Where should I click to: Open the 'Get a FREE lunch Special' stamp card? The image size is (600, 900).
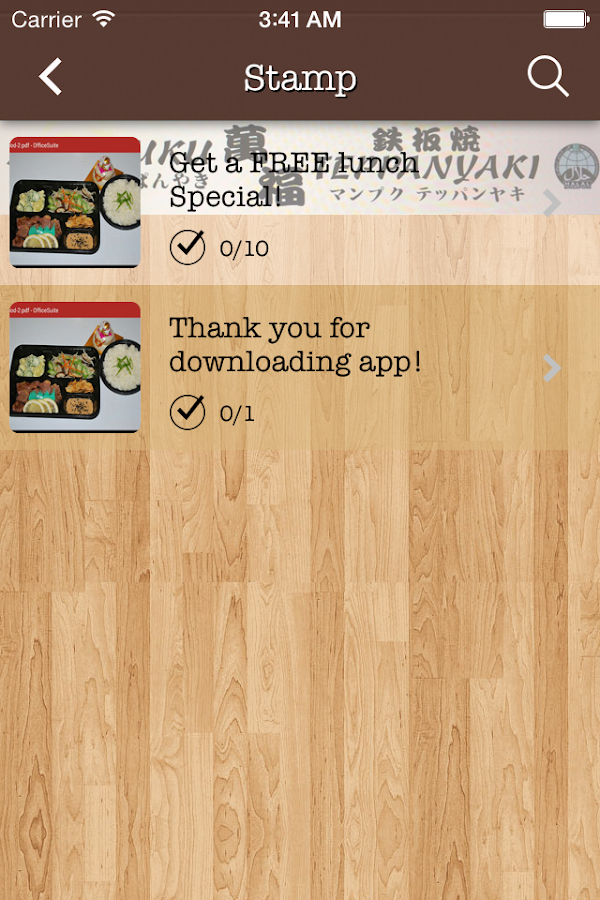[x=300, y=204]
